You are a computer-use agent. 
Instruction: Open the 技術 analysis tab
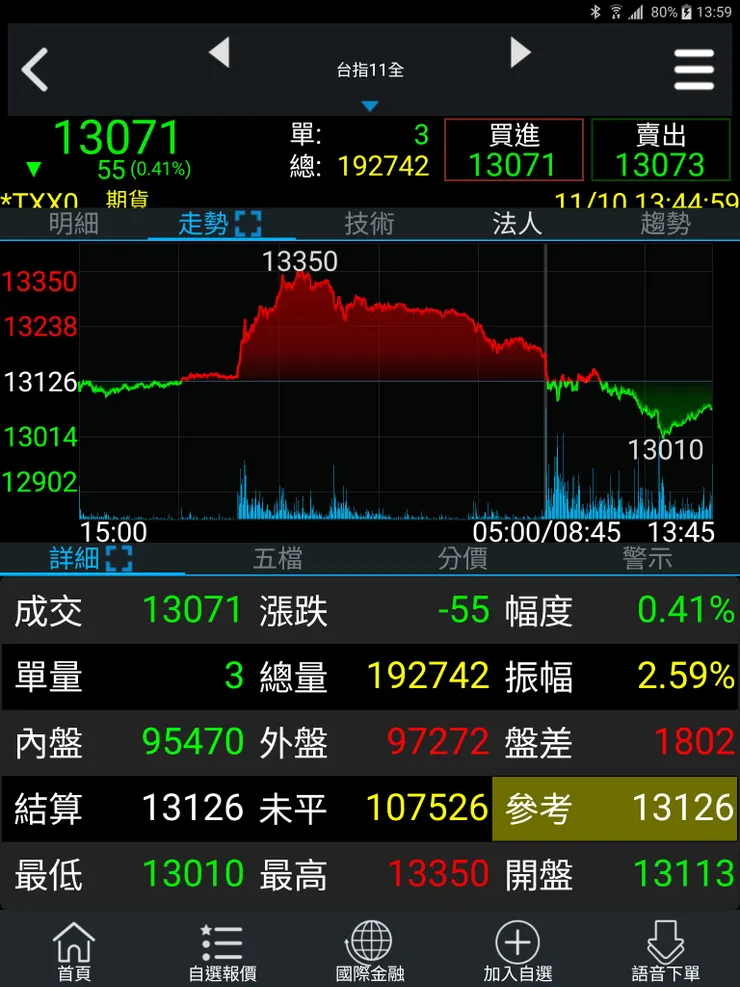(x=369, y=224)
